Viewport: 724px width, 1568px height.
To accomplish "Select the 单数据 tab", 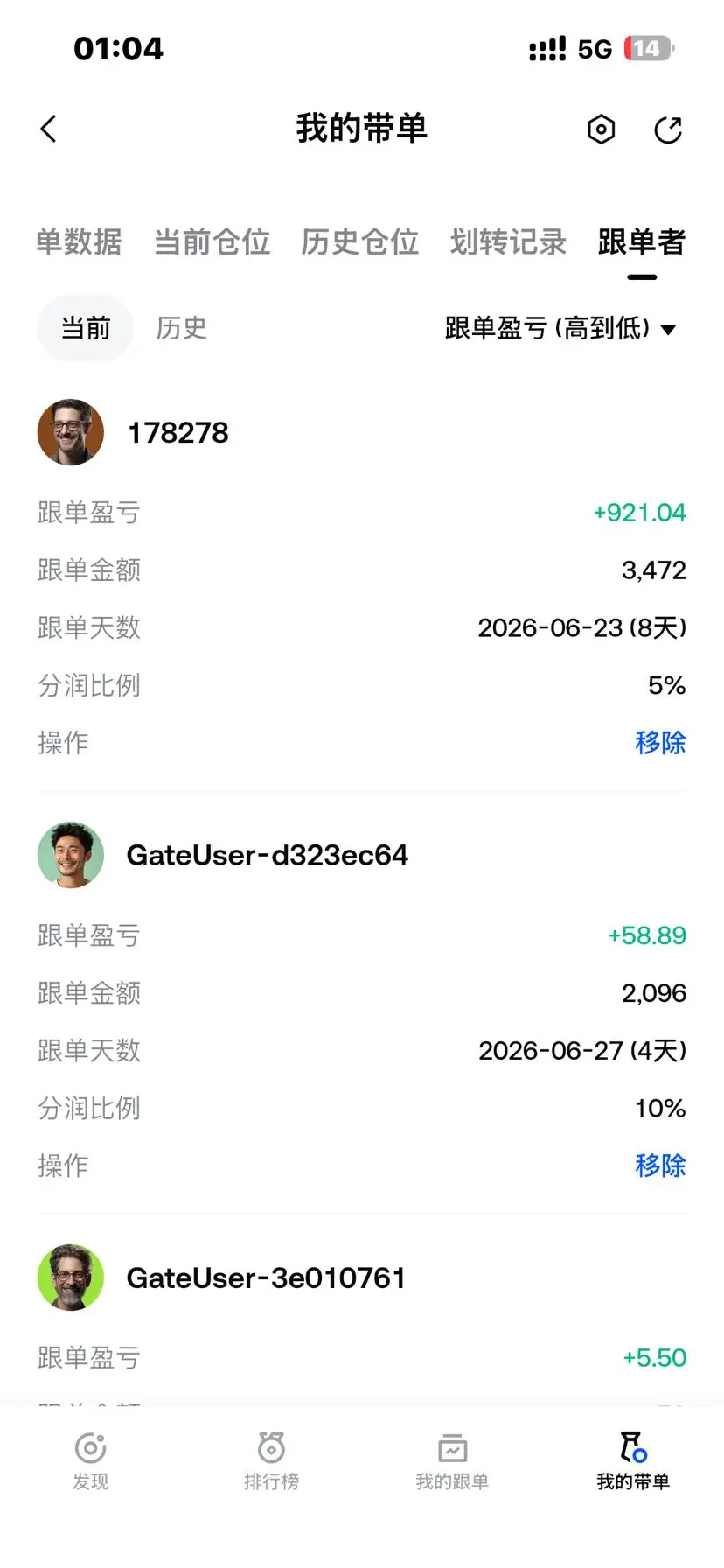I will point(79,242).
